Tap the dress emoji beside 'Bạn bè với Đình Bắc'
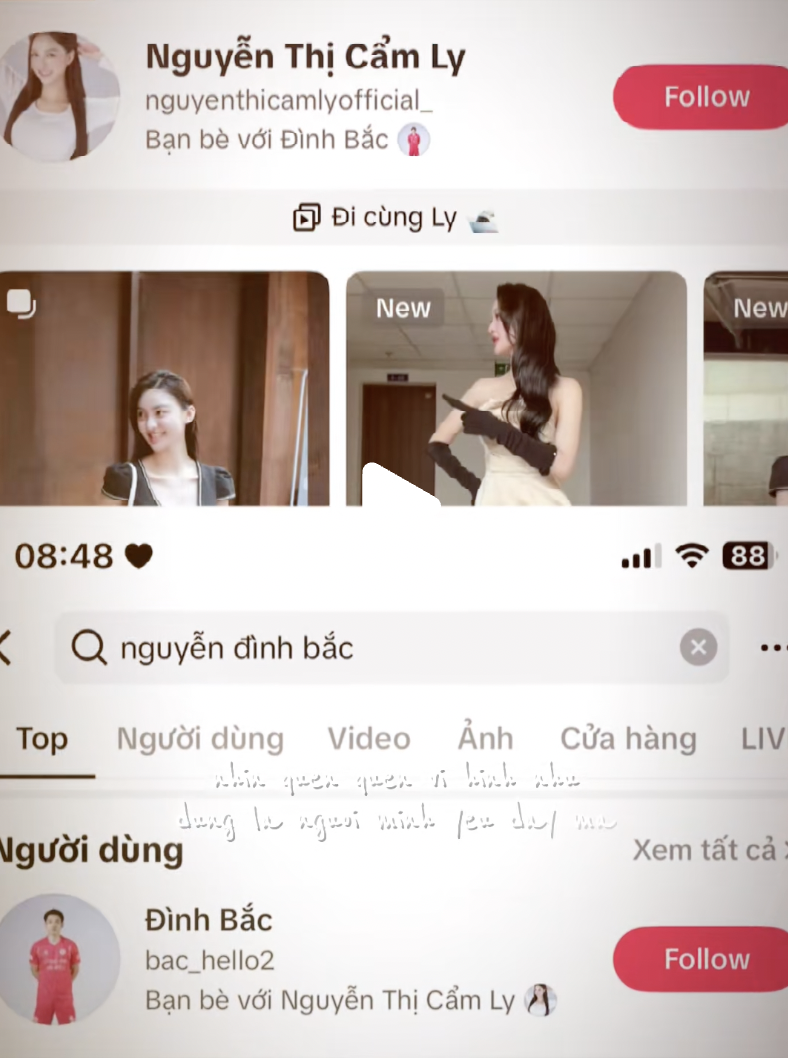The width and height of the screenshot is (788, 1058). pyautogui.click(x=411, y=139)
